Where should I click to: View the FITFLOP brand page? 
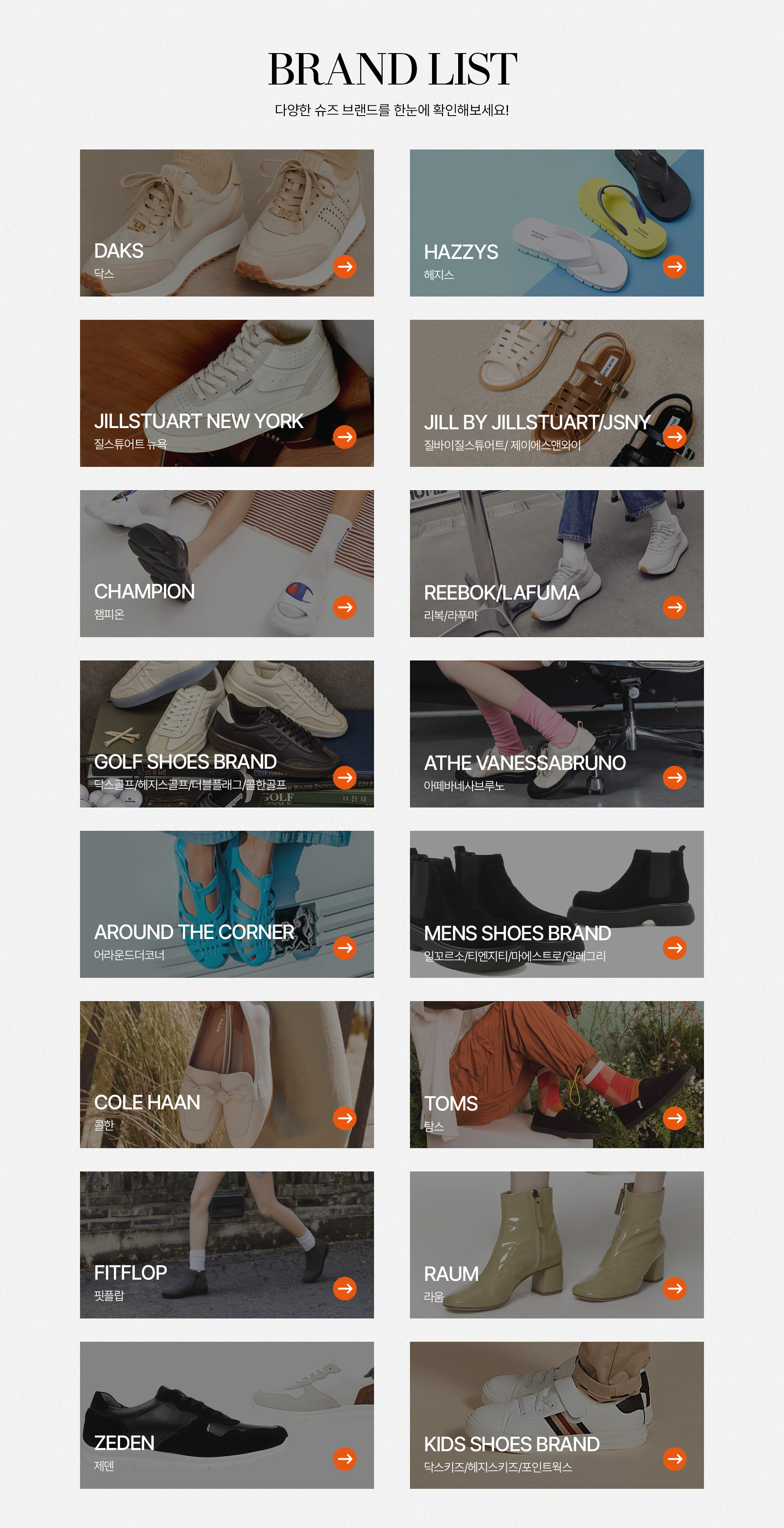pos(227,1245)
